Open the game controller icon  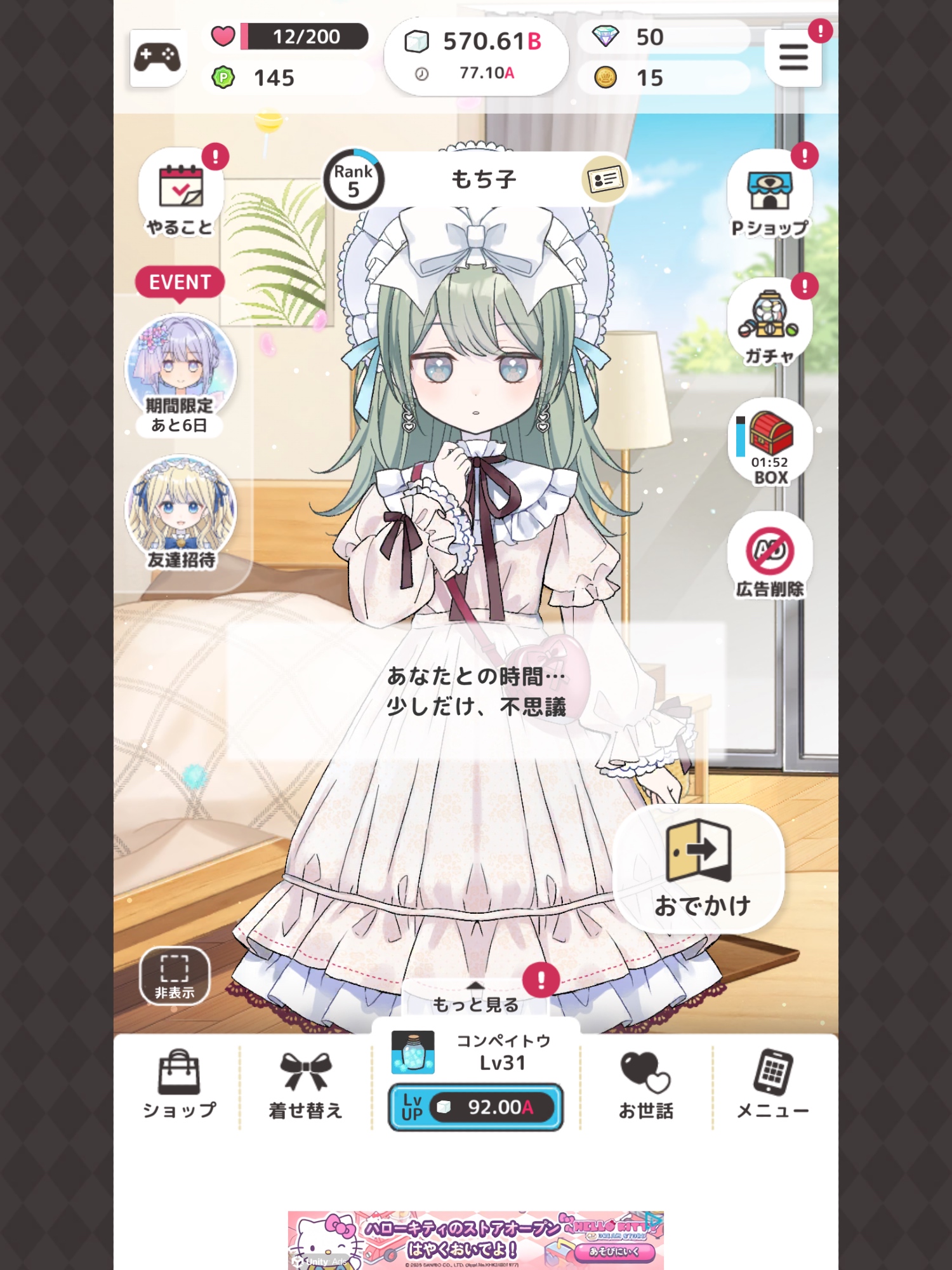pos(157,58)
